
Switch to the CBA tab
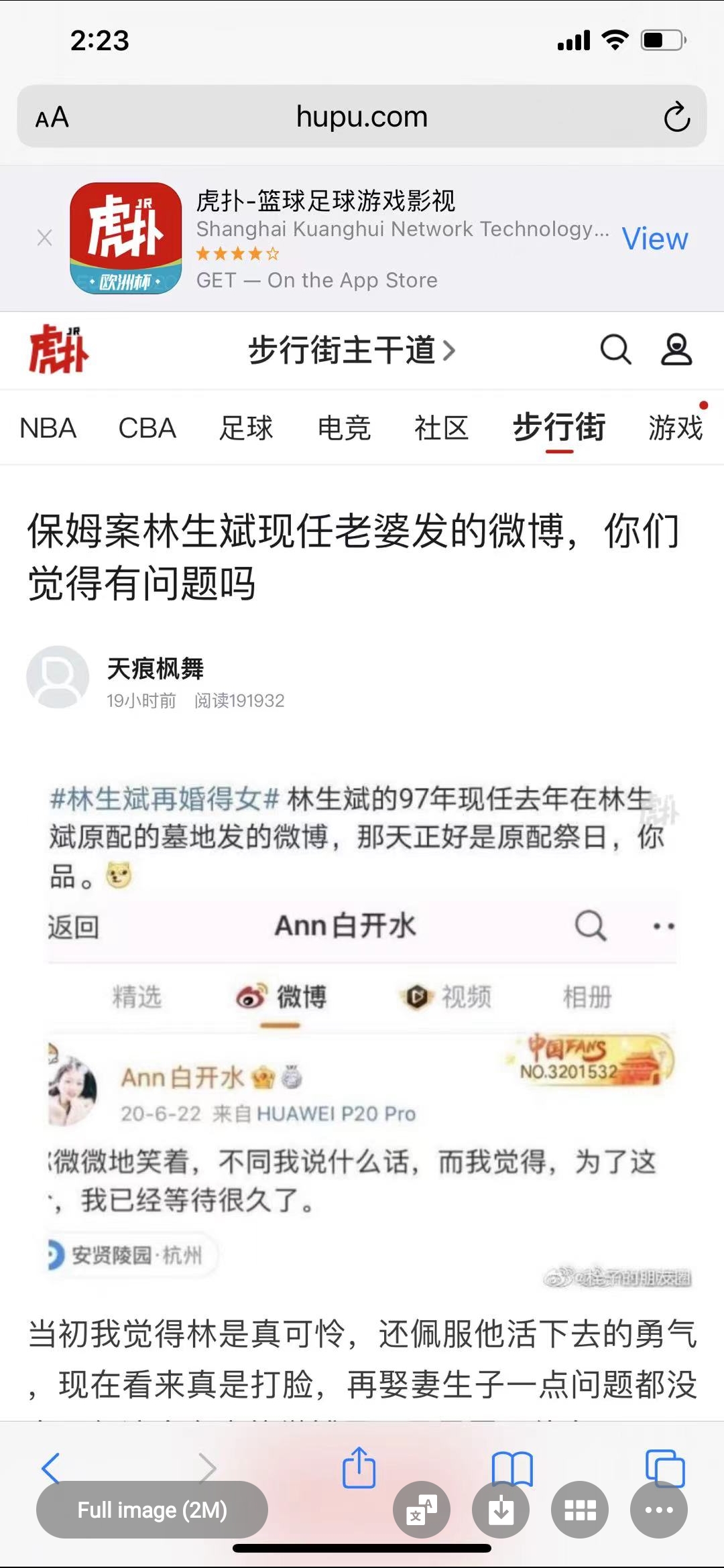tap(147, 428)
